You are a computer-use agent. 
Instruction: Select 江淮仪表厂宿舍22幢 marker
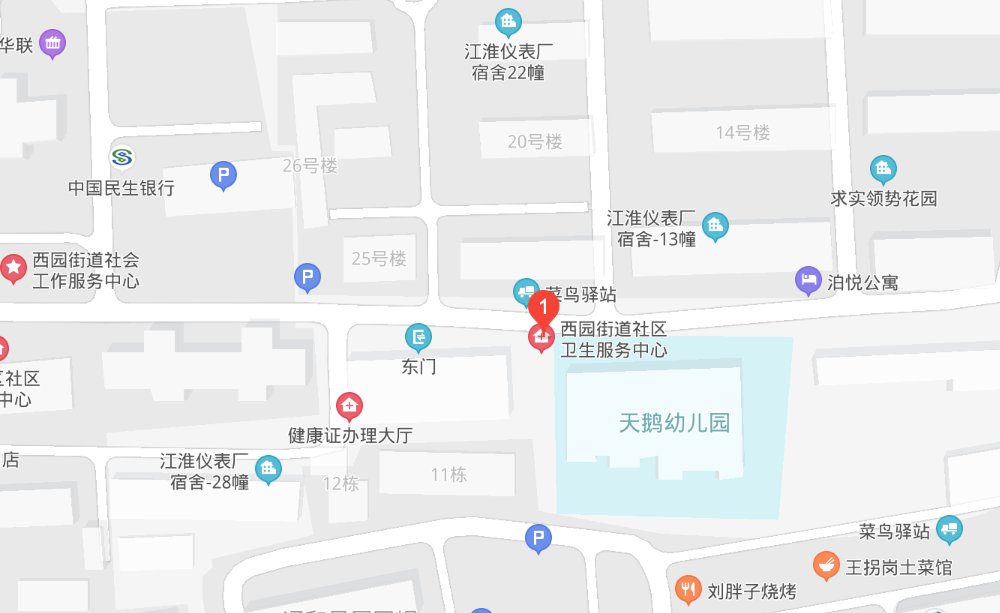click(x=509, y=20)
